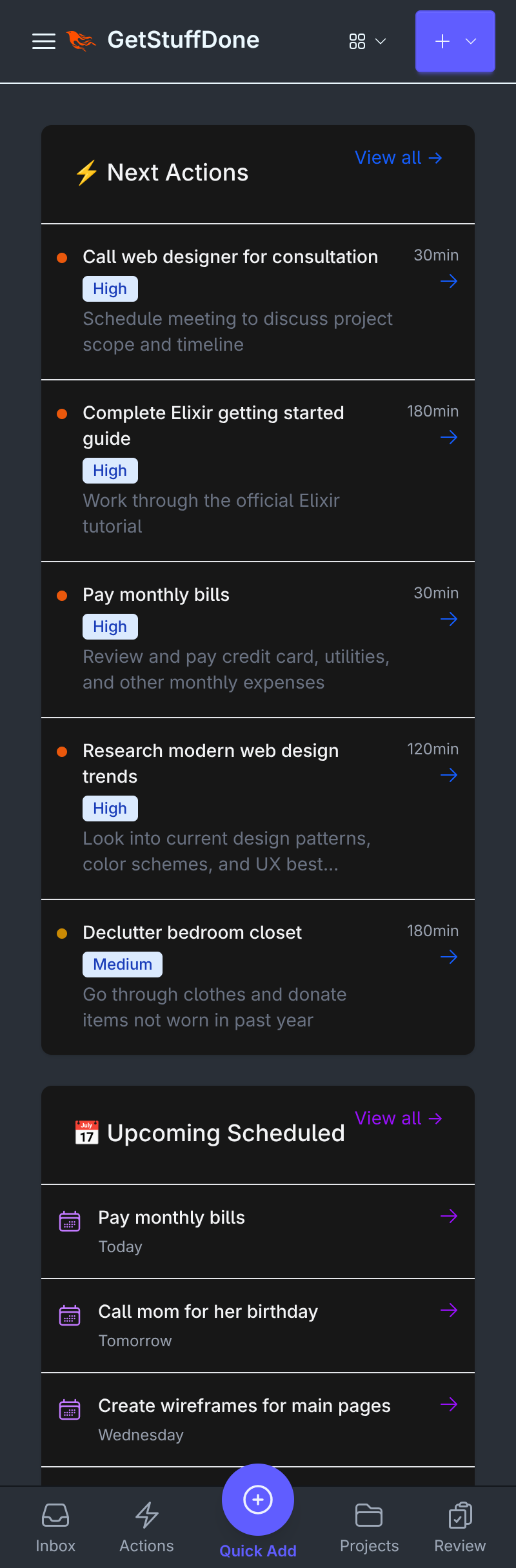Open the plus add dropdown button
The height and width of the screenshot is (1568, 516).
tap(455, 41)
